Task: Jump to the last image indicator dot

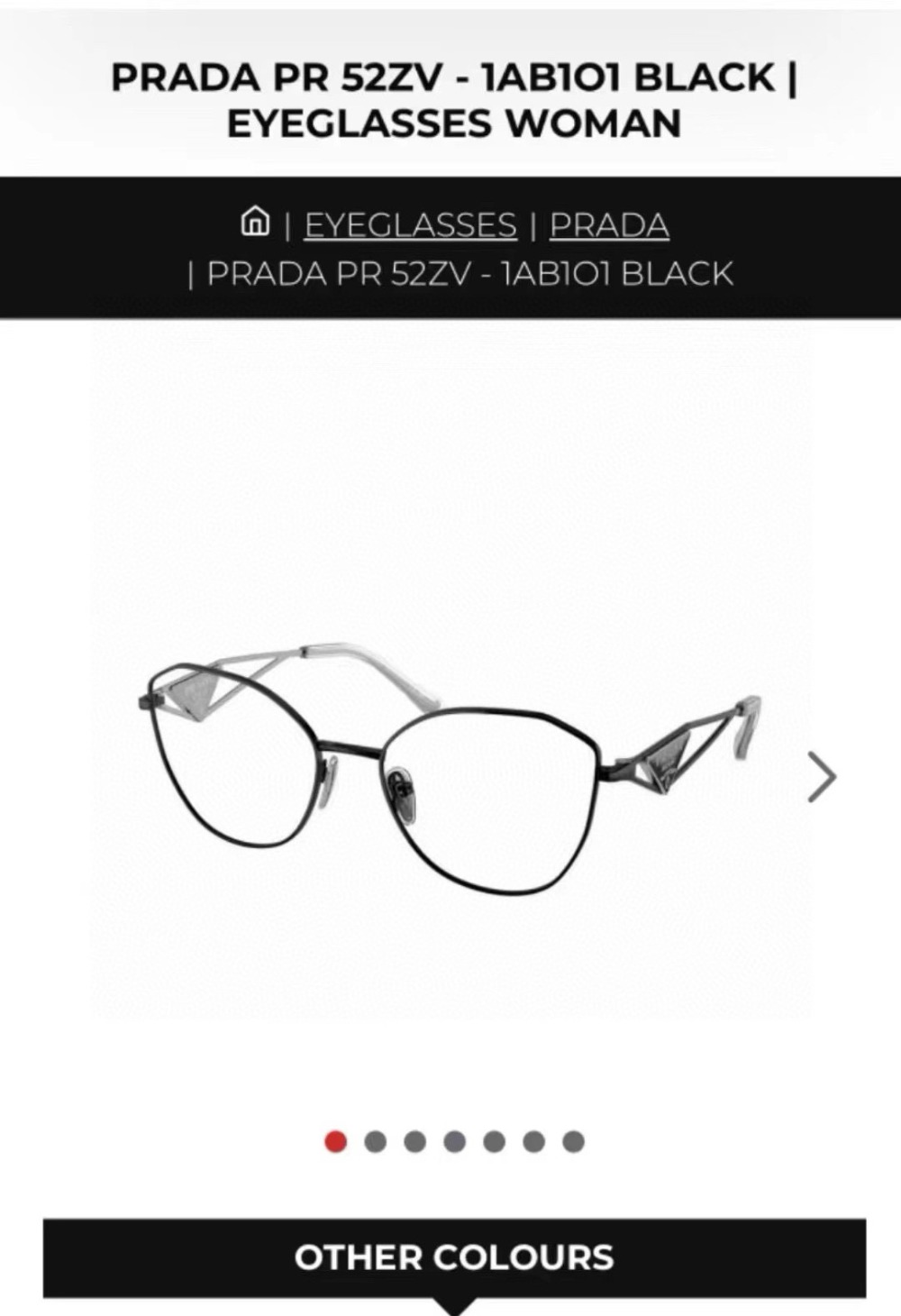Action: coord(573,1142)
